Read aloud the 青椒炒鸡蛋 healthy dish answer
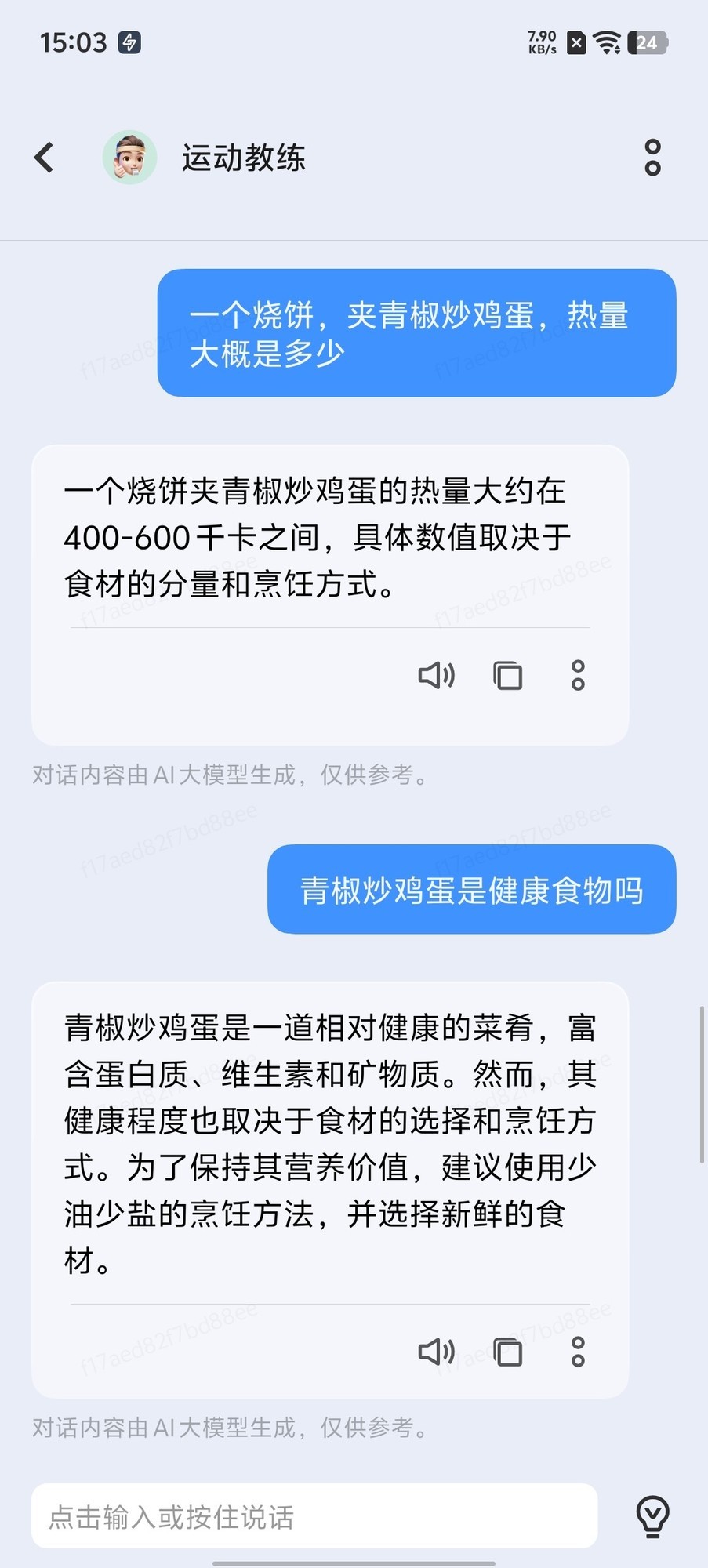Viewport: 708px width, 1568px height. pos(436,1352)
